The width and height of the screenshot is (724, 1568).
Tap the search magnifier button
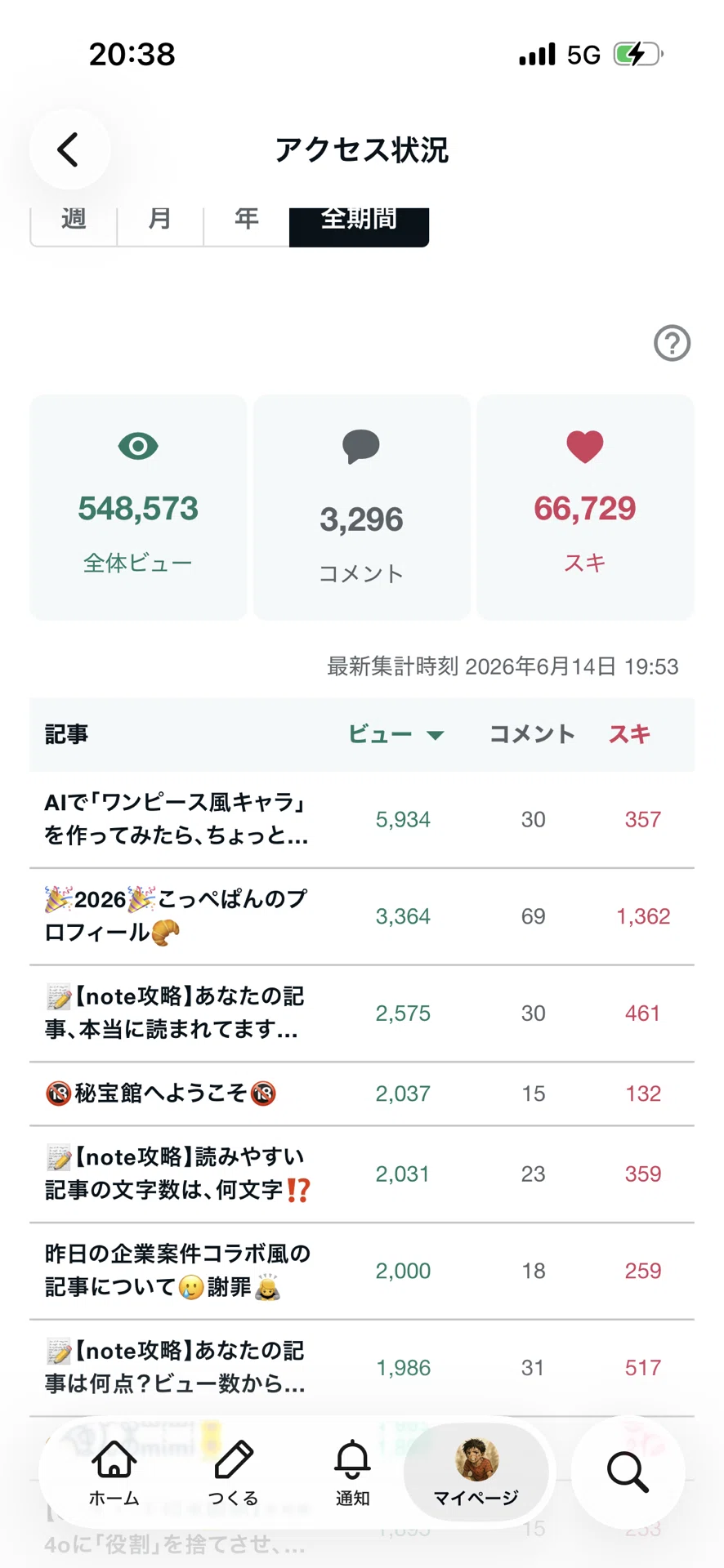coord(628,1472)
